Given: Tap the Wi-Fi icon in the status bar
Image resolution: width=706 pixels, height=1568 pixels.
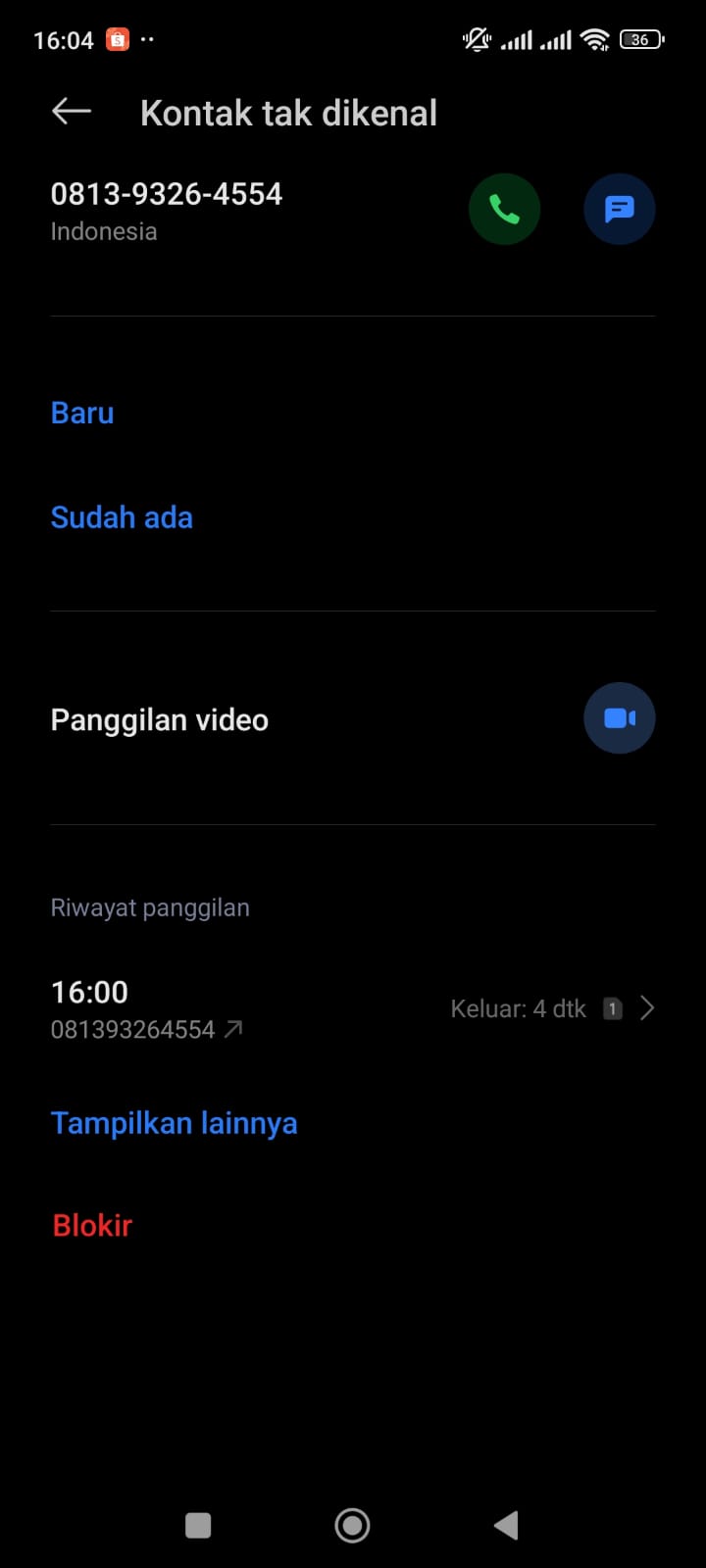Looking at the screenshot, I should tap(595, 39).
